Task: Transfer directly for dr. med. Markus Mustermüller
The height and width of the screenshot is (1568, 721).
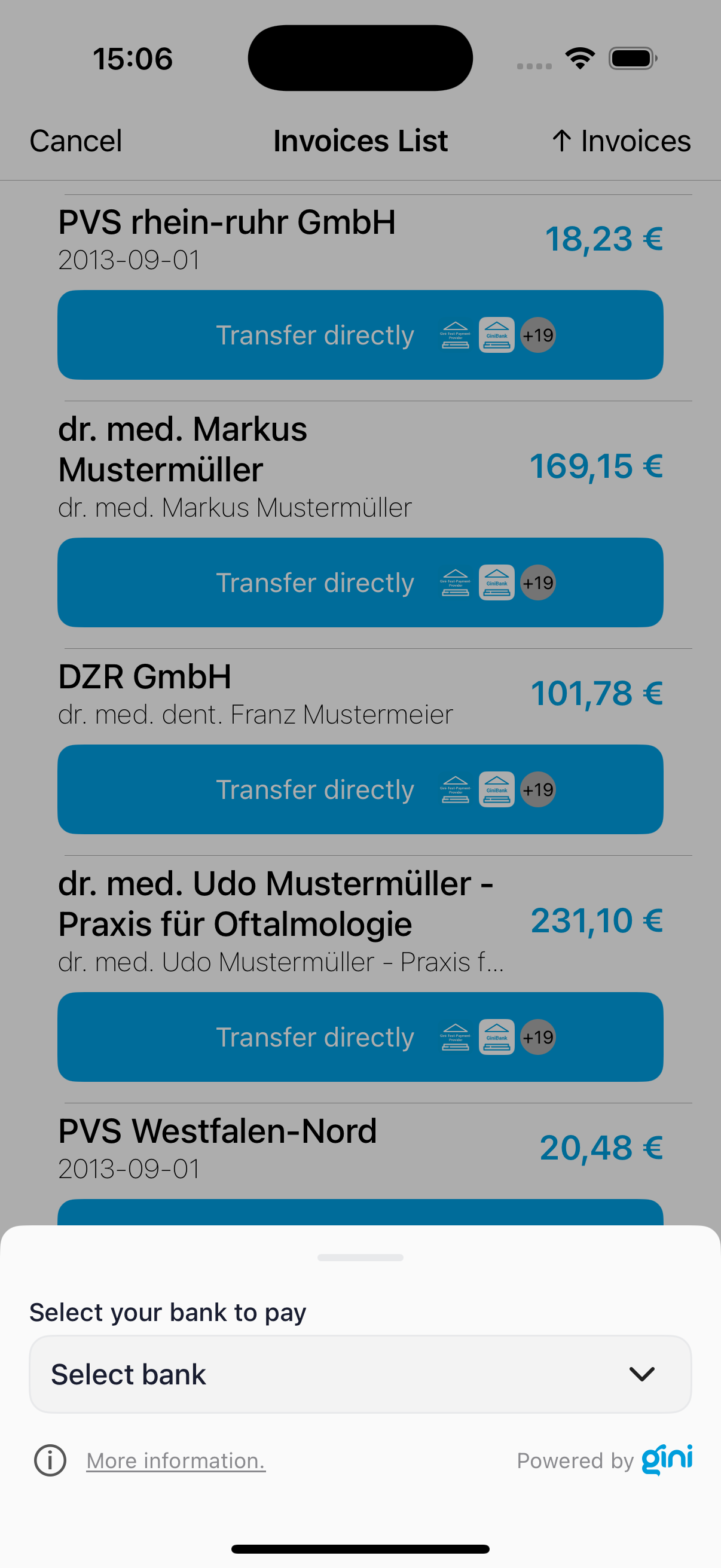Action: click(x=360, y=582)
